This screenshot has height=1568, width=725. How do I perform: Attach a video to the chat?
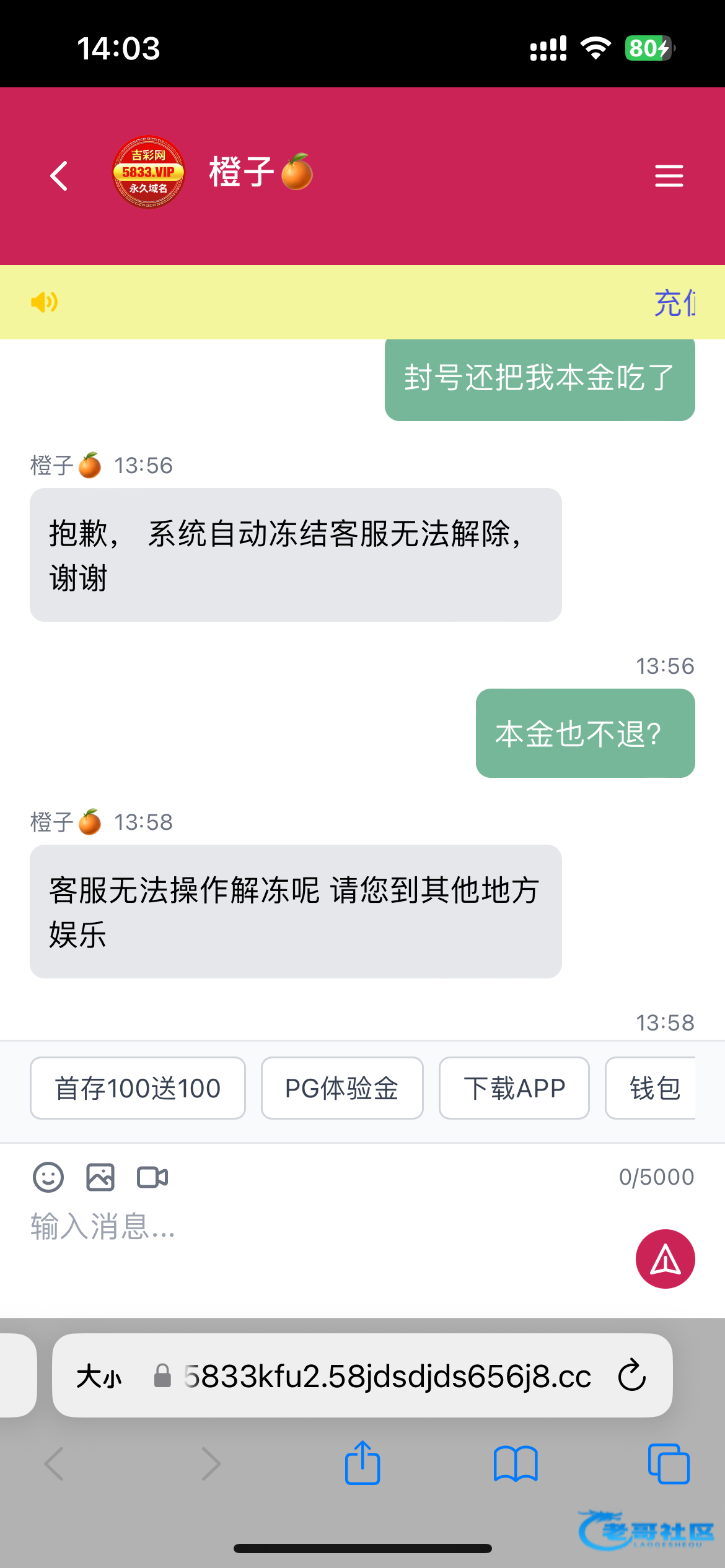152,1177
